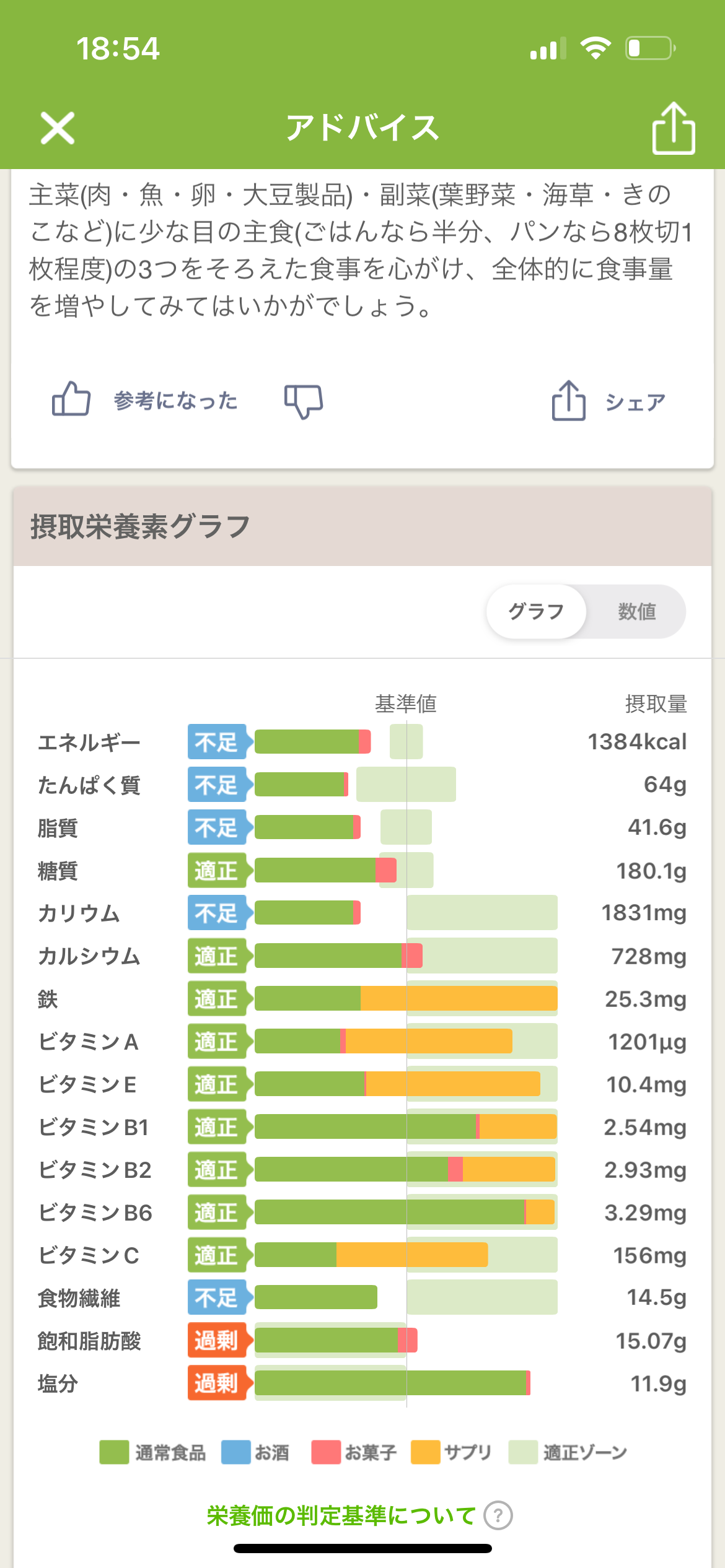Select the グラフ segment

[x=536, y=611]
